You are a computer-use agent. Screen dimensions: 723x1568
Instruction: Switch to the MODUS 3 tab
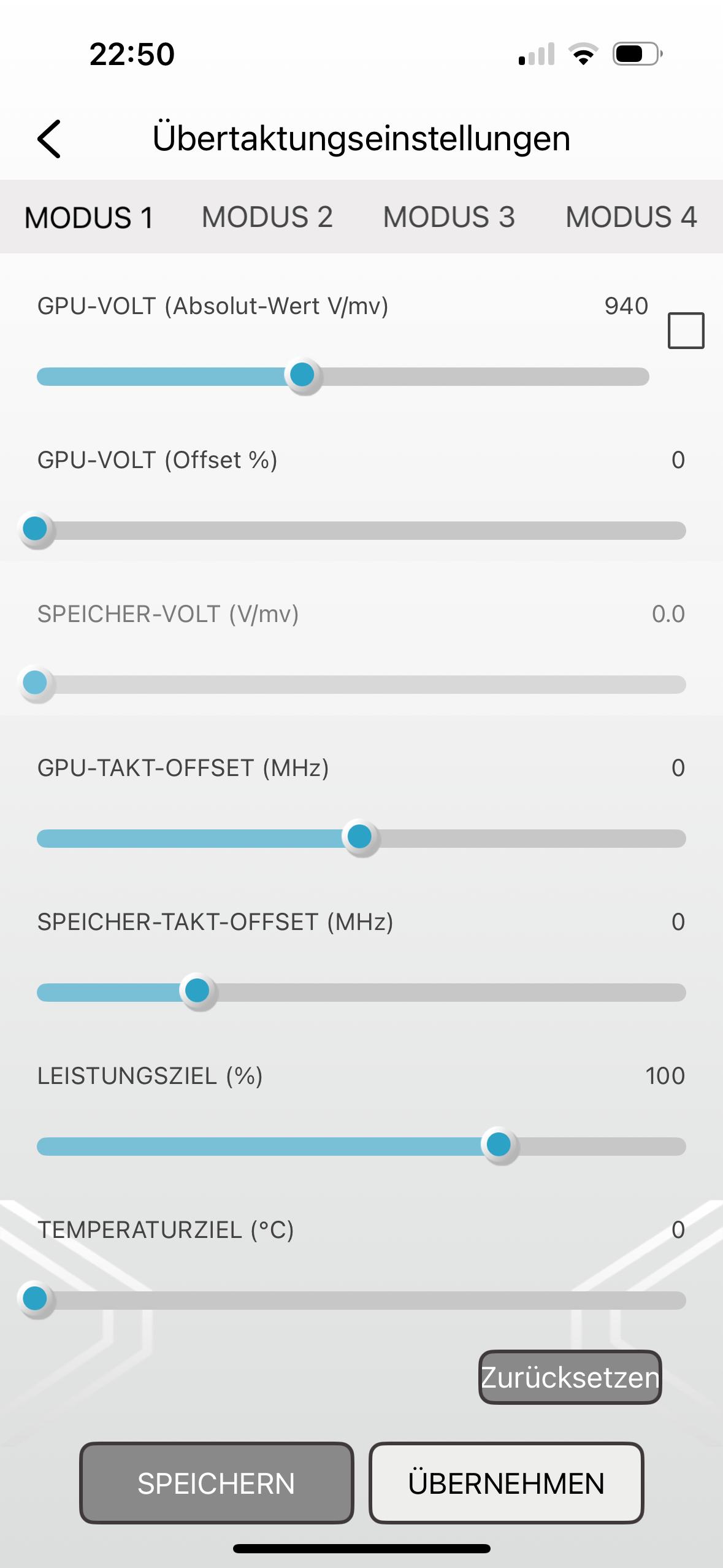click(x=449, y=218)
